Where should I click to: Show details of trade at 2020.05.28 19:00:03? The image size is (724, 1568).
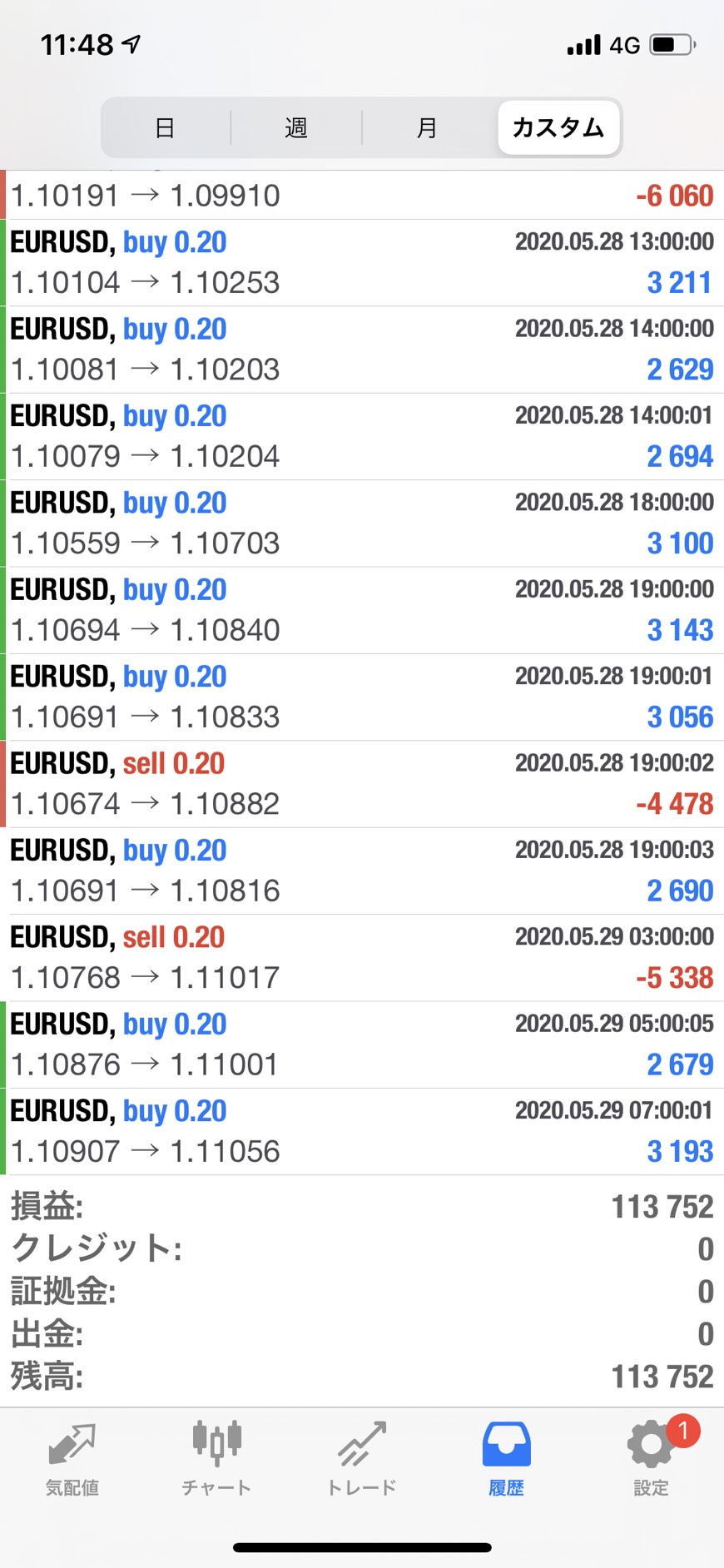tap(362, 871)
